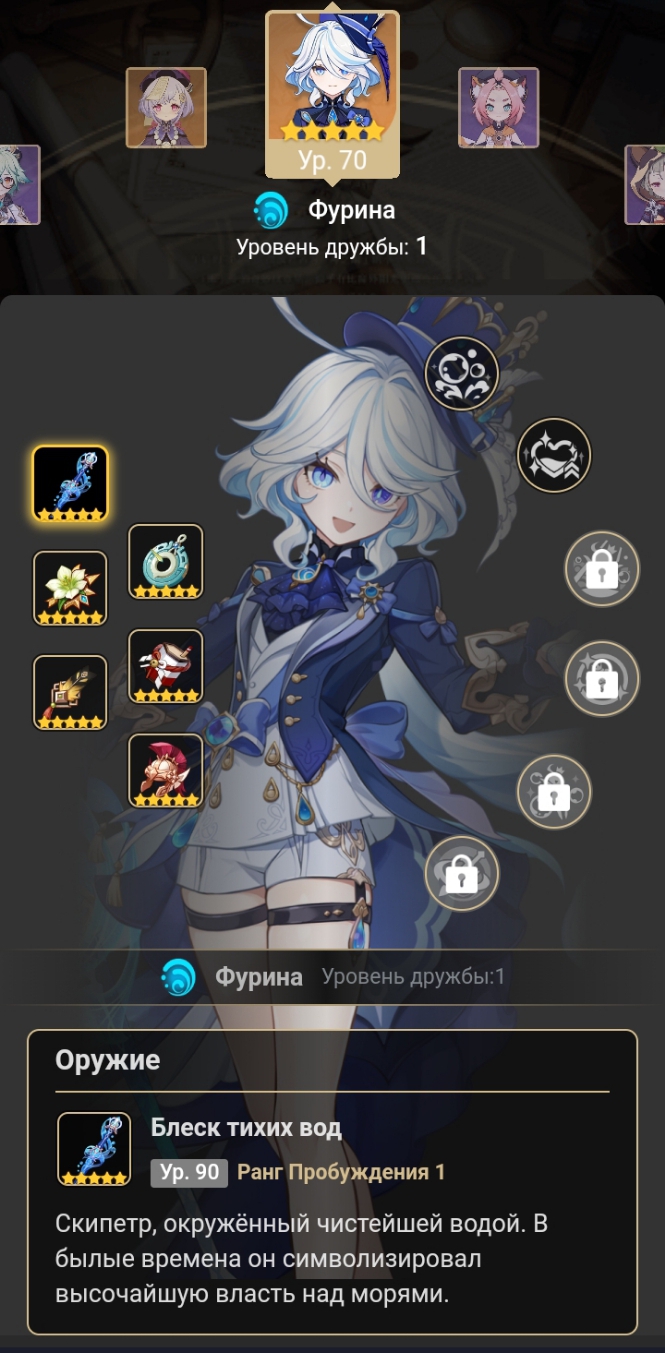View second unlocked constellation heart icon
This screenshot has width=665, height=1353.
pos(554,455)
